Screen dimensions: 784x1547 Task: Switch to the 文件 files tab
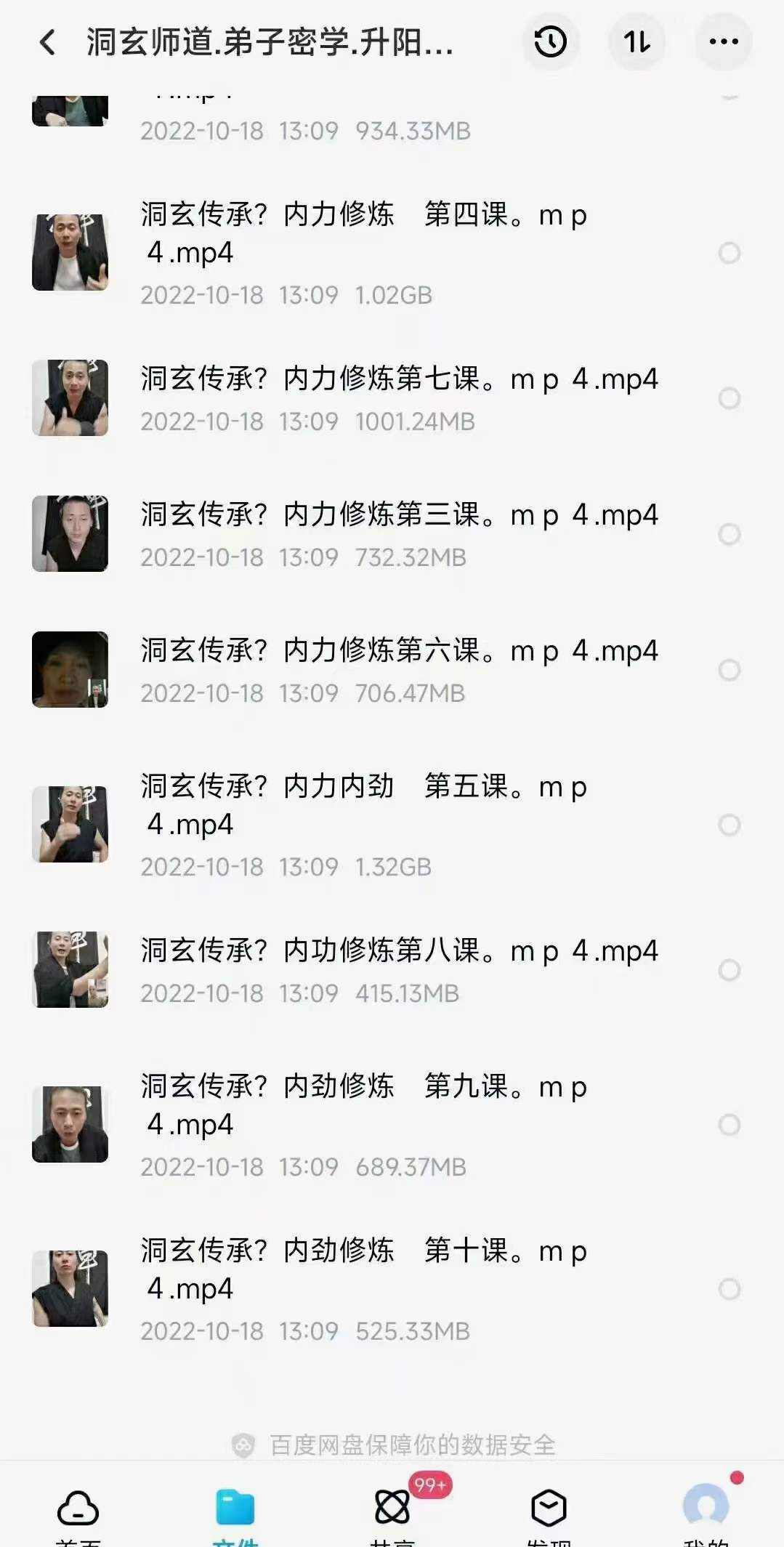(x=235, y=1513)
